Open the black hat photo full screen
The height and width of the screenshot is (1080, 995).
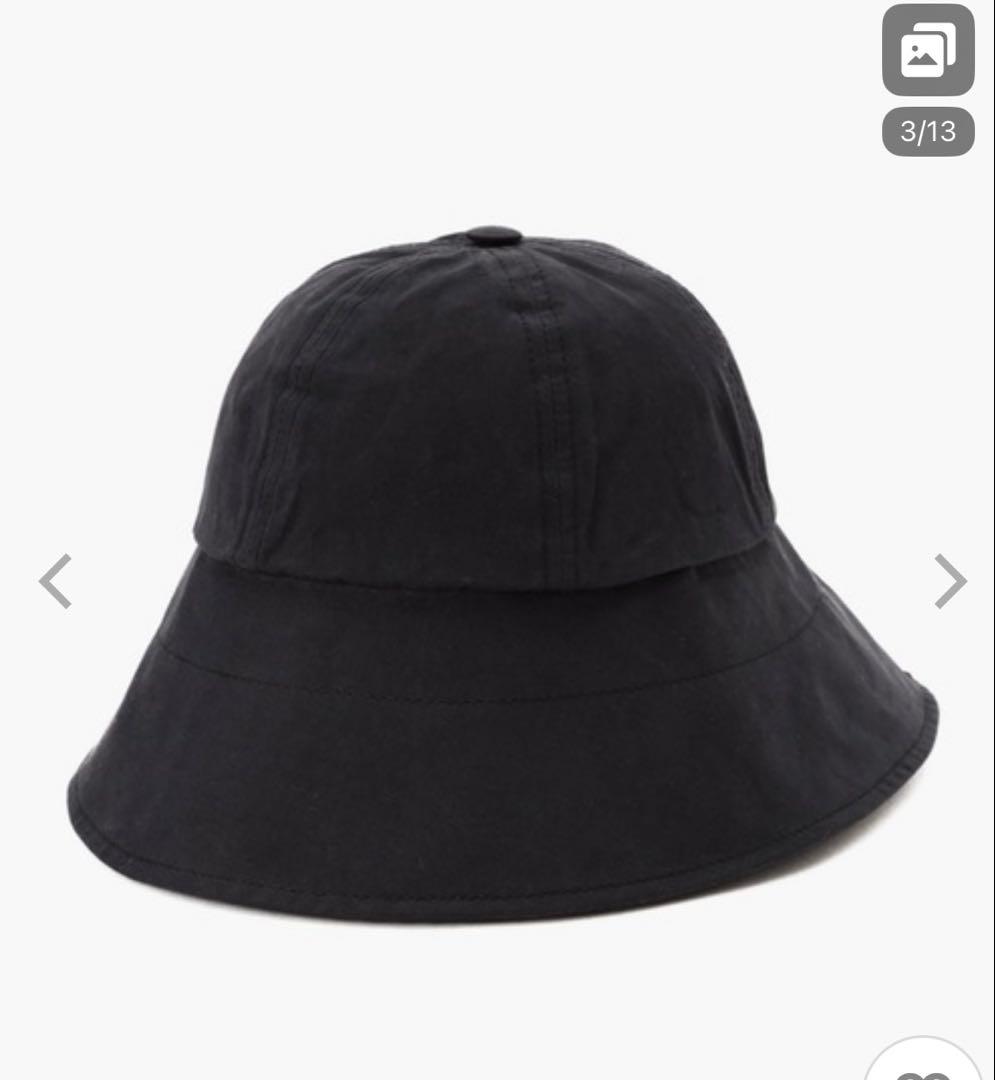tap(500, 570)
